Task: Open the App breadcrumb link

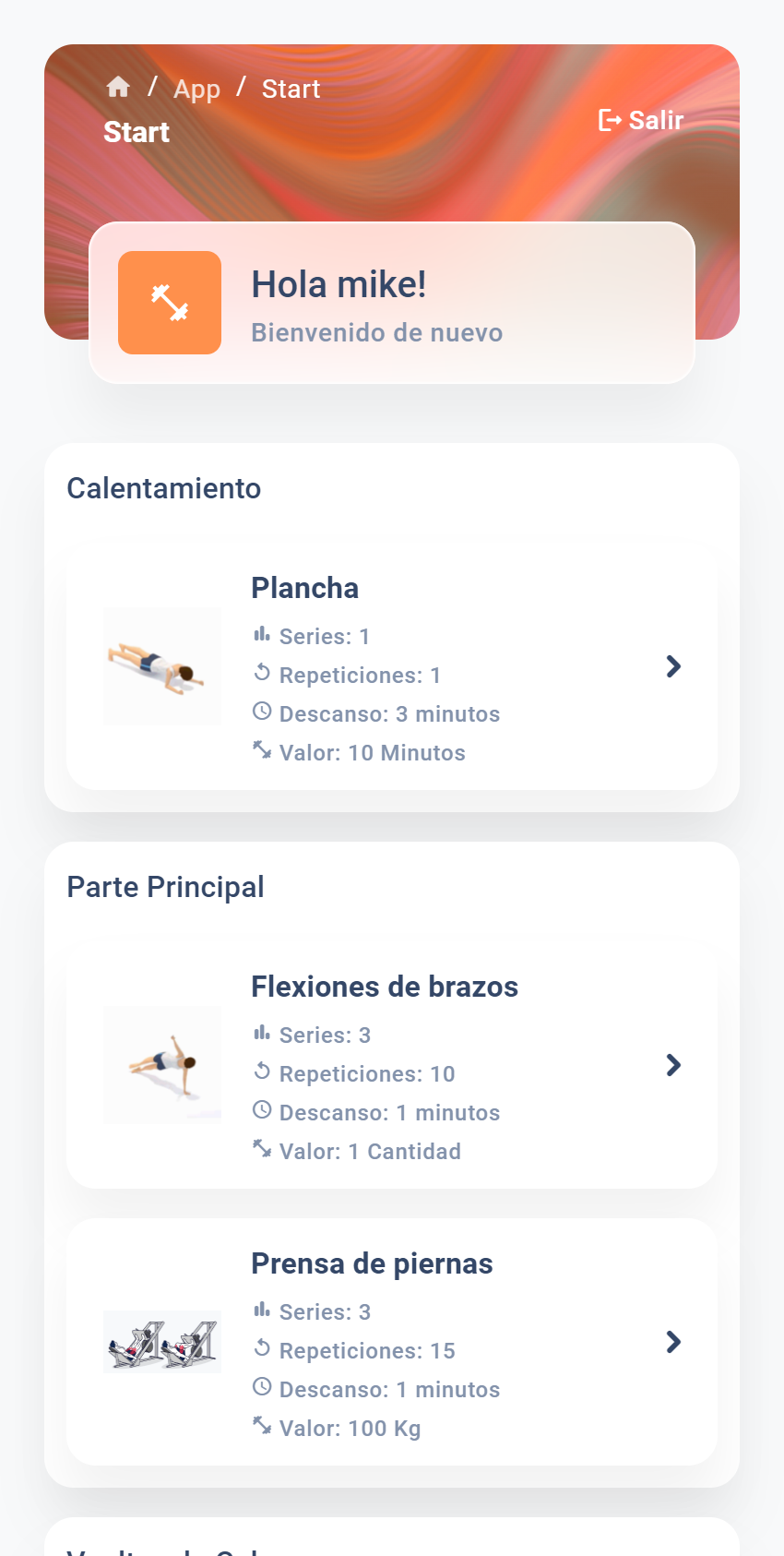Action: pyautogui.click(x=196, y=90)
